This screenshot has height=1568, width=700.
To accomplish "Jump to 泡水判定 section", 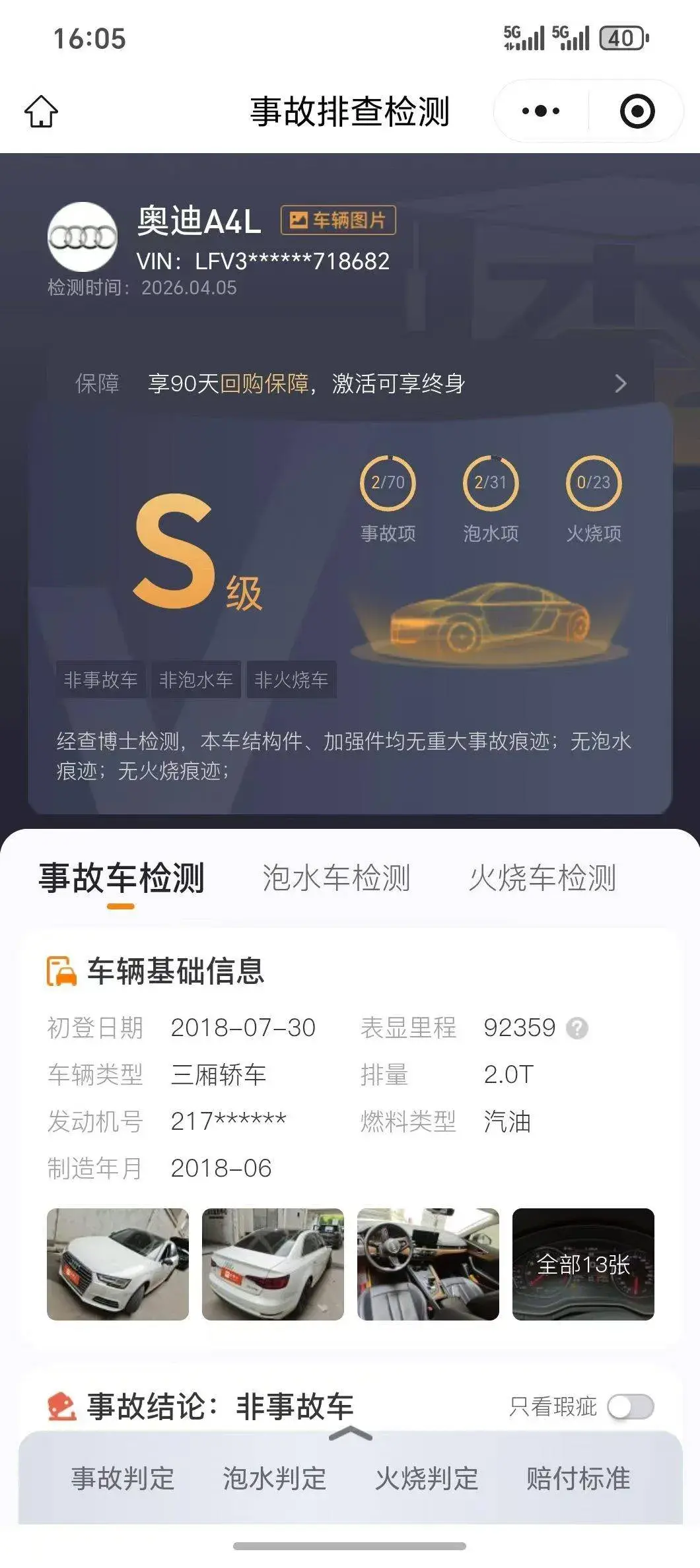I will pos(274,1478).
